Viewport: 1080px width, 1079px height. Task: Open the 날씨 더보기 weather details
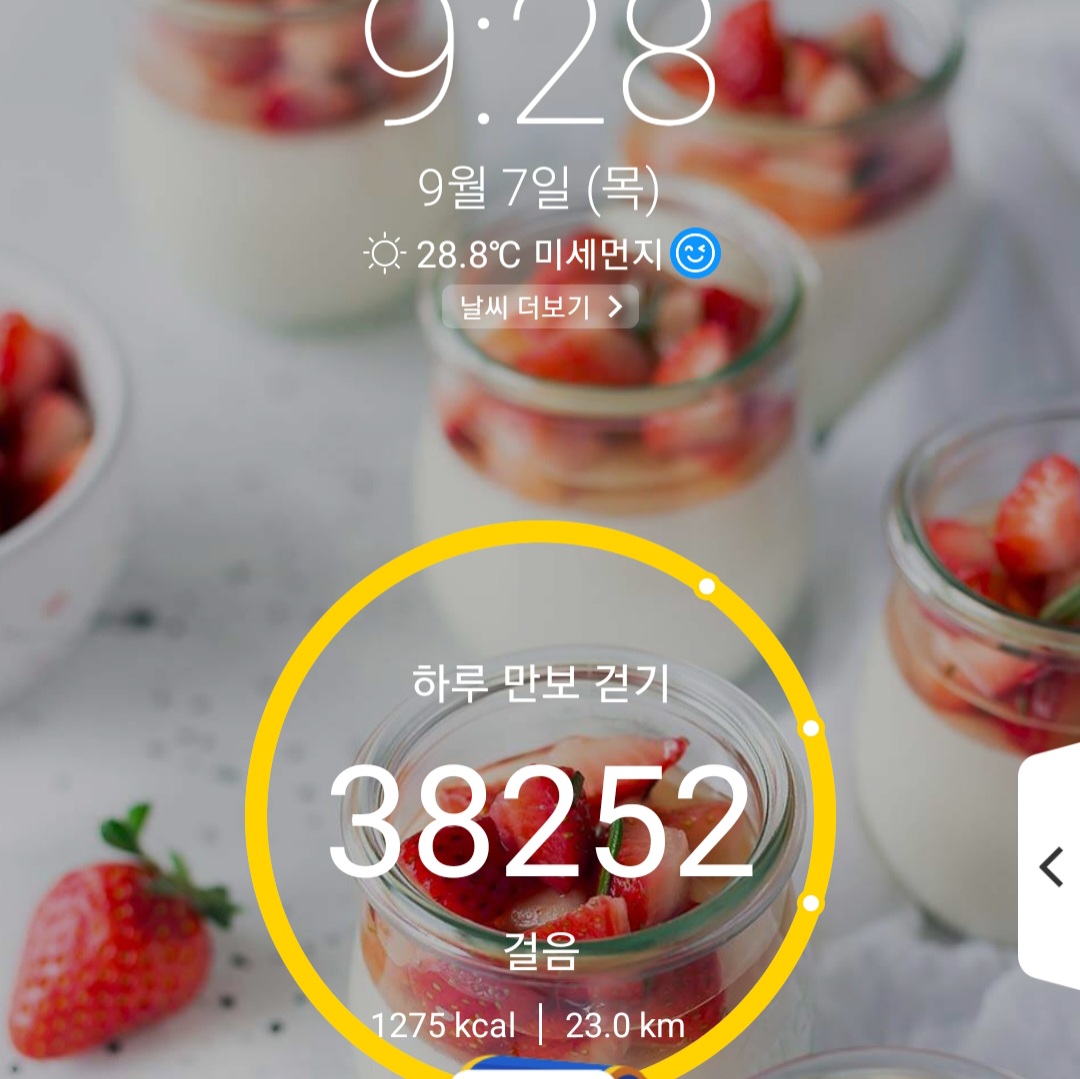pyautogui.click(x=540, y=307)
